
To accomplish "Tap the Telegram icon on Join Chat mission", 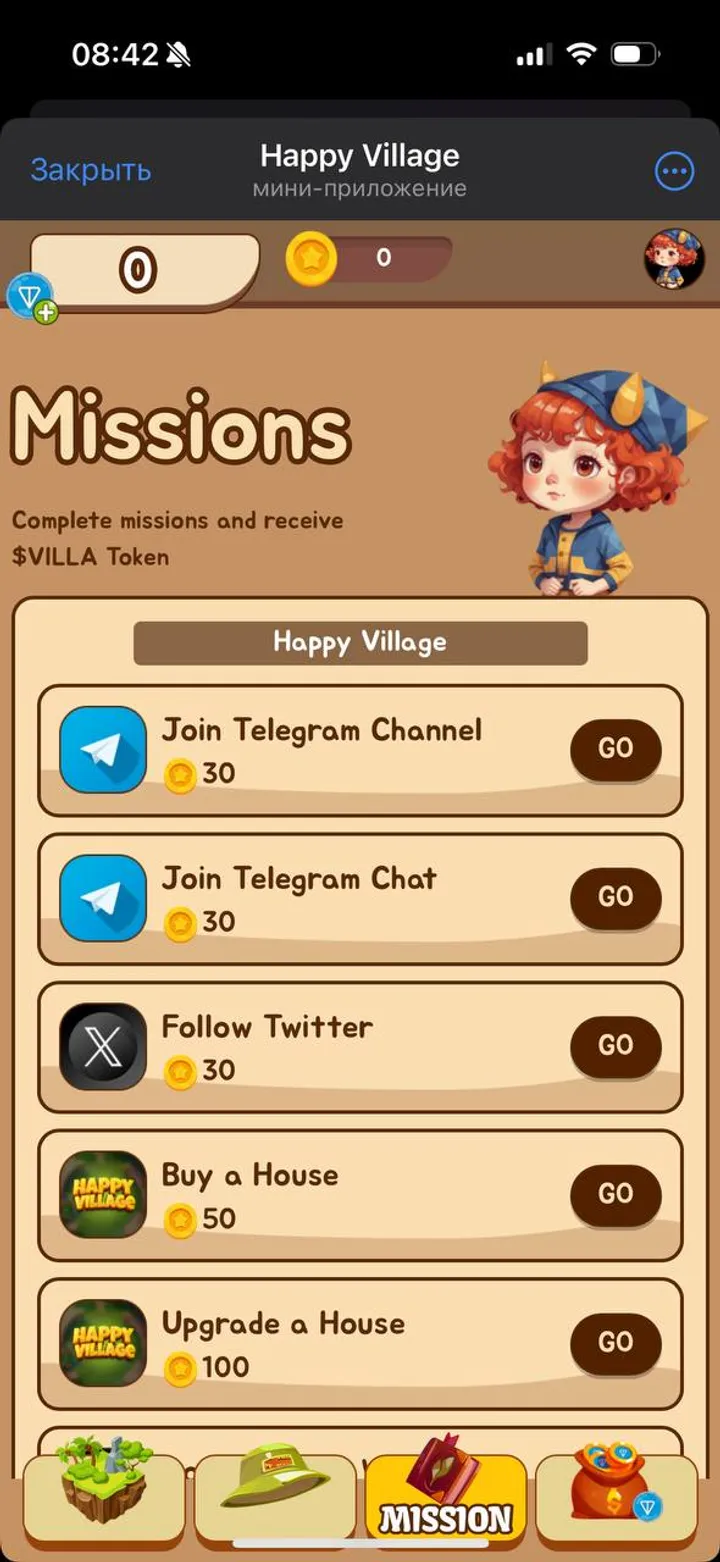I will point(102,897).
